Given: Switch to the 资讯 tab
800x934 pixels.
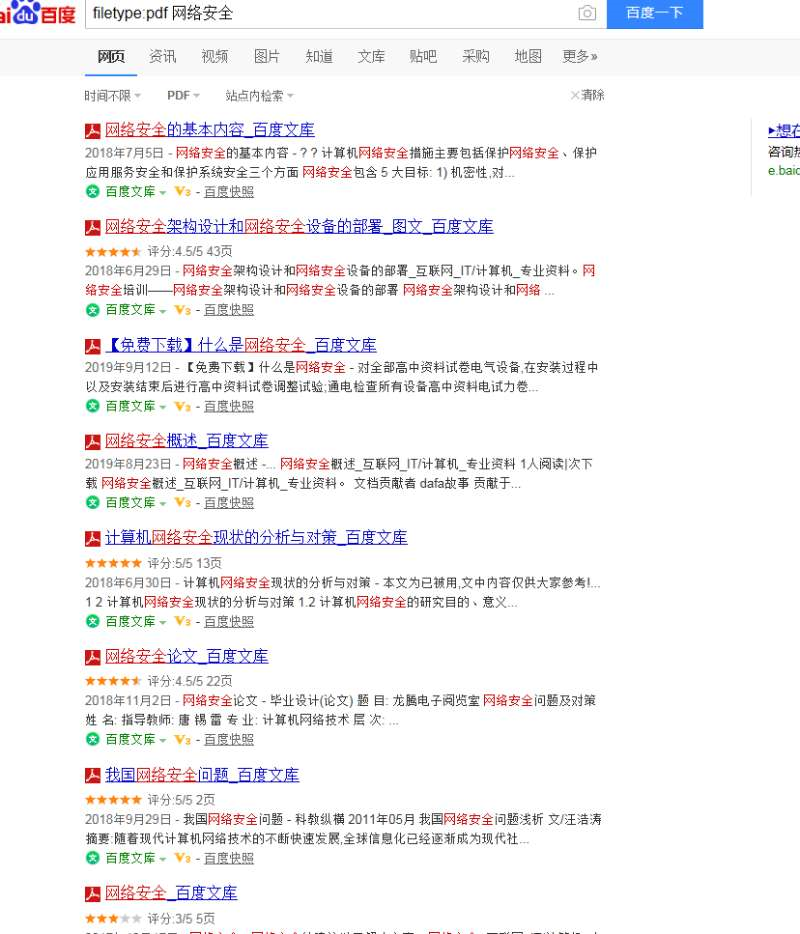Looking at the screenshot, I should pos(163,57).
